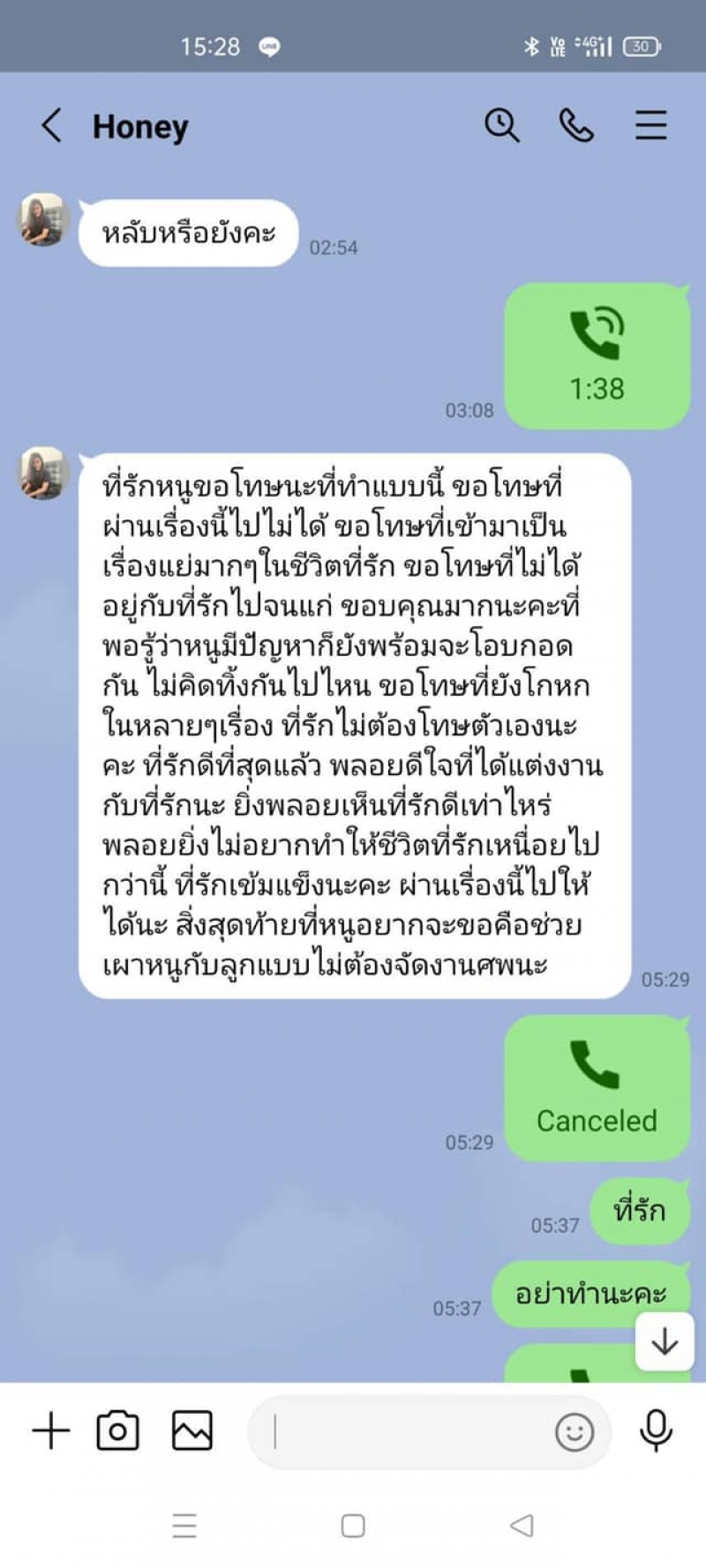Open Honey's profile picture at 02:54 message
Viewport: 706px width, 1568px height.
coord(43,220)
